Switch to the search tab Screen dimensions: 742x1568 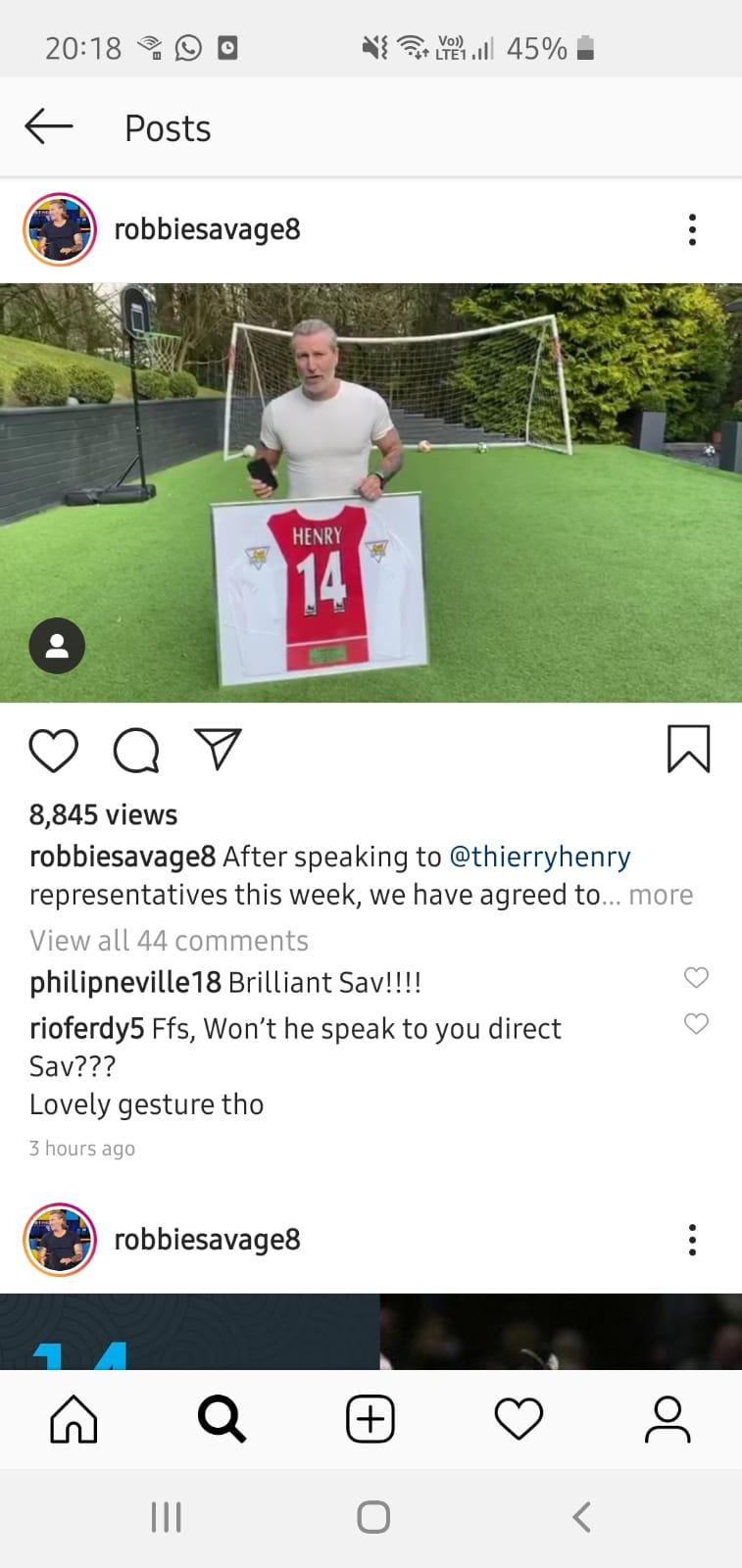pos(223,1419)
